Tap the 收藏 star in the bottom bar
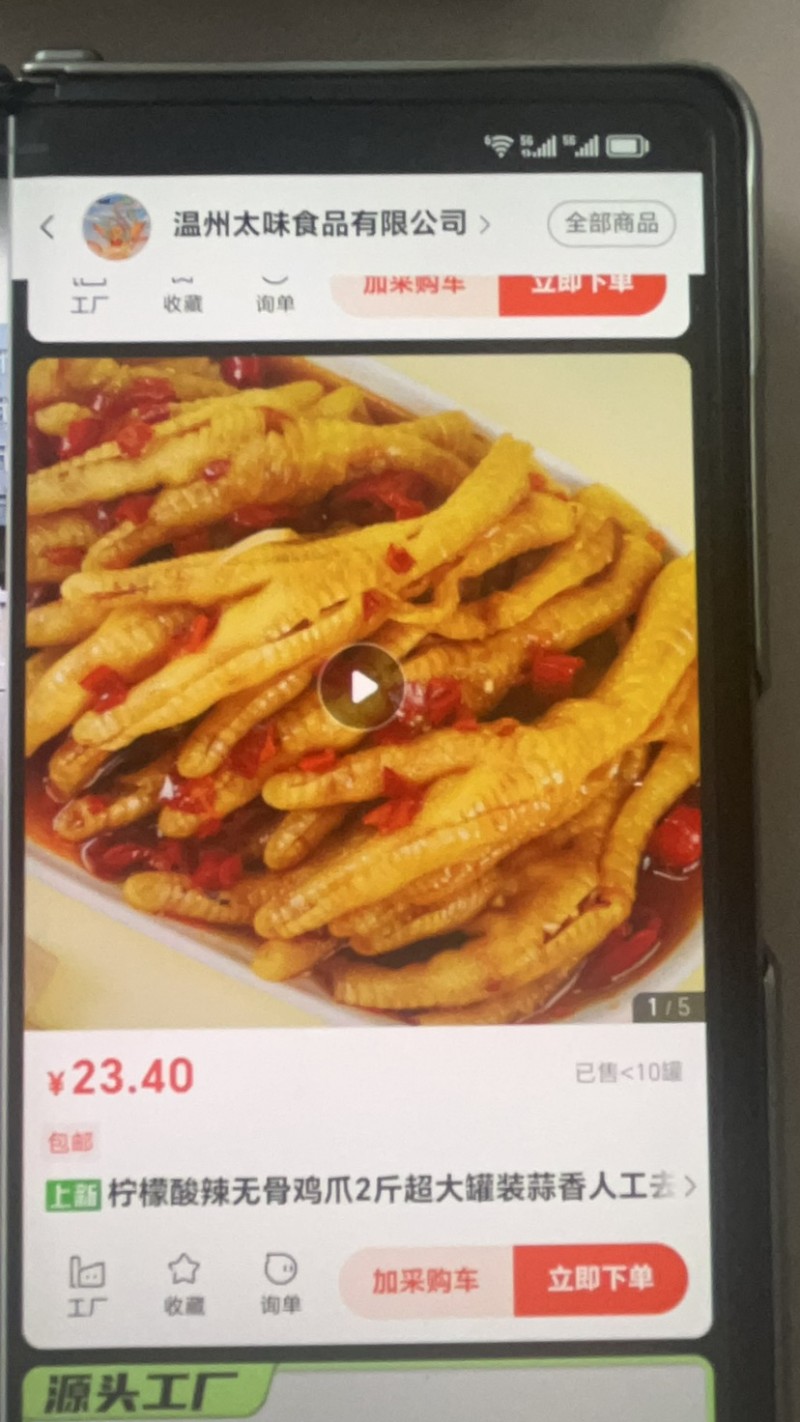Image resolution: width=800 pixels, height=1422 pixels. point(184,1284)
